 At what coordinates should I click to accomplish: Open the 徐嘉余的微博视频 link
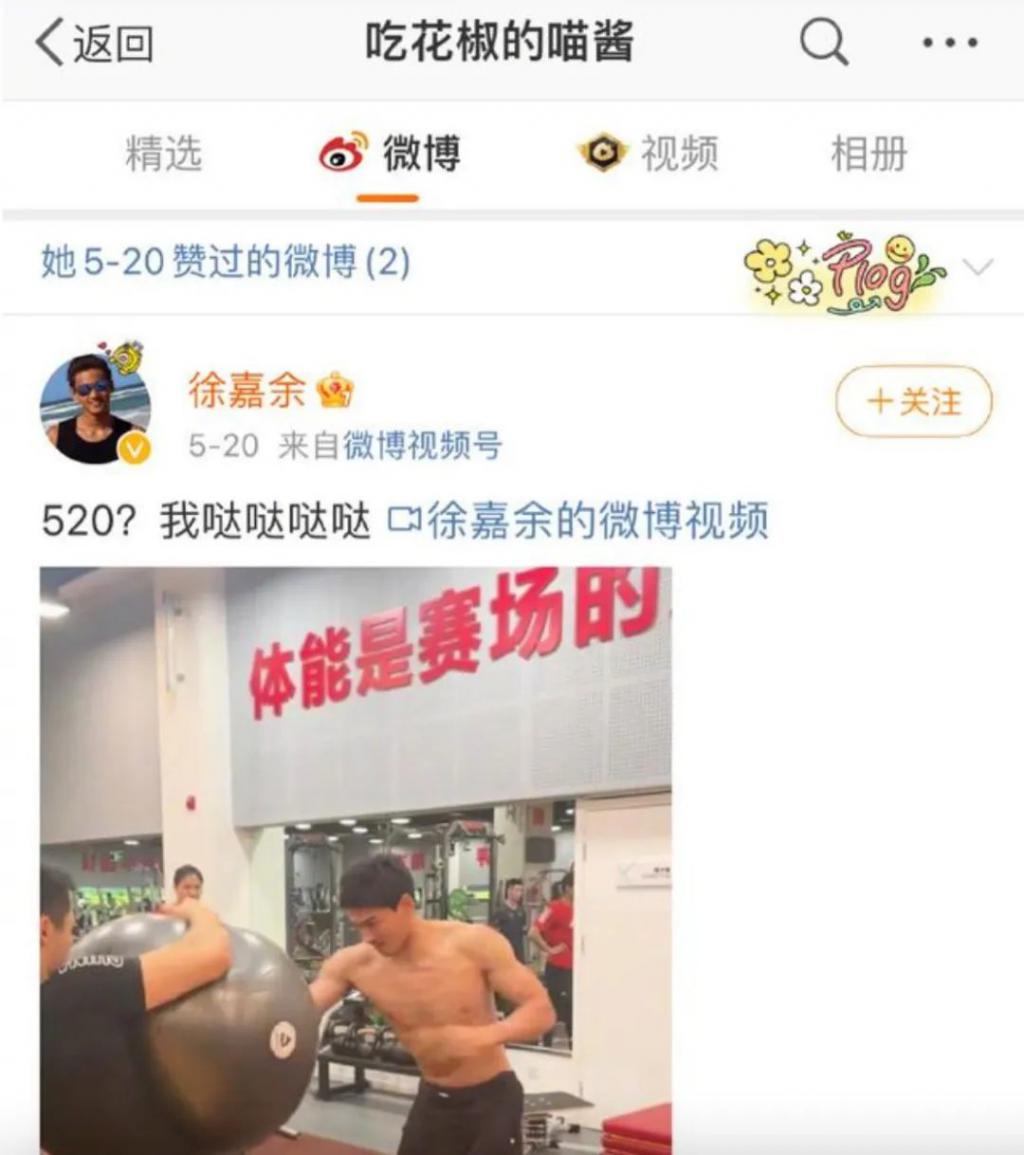580,520
